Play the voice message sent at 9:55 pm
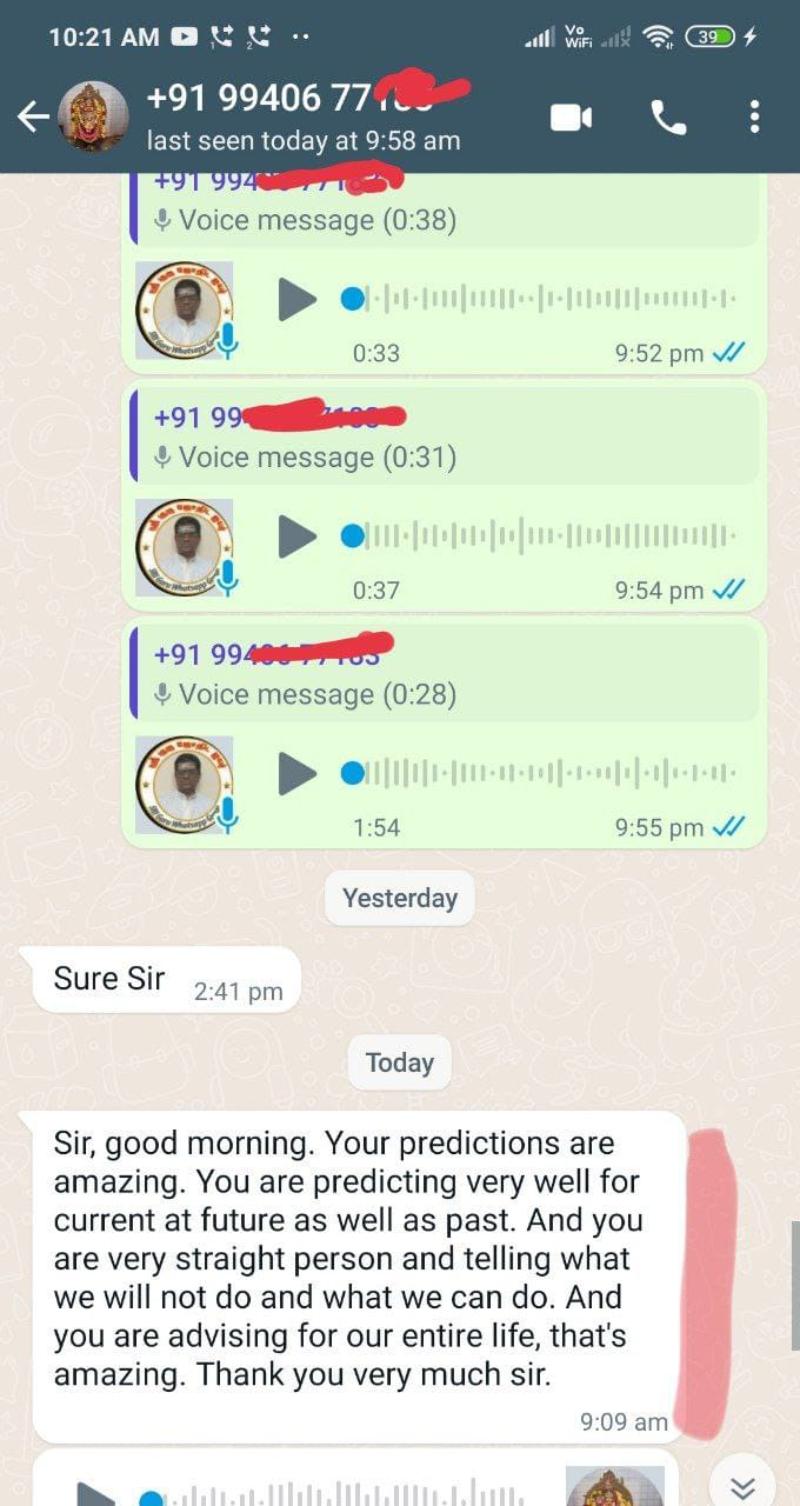This screenshot has width=800, height=1506. click(x=297, y=773)
